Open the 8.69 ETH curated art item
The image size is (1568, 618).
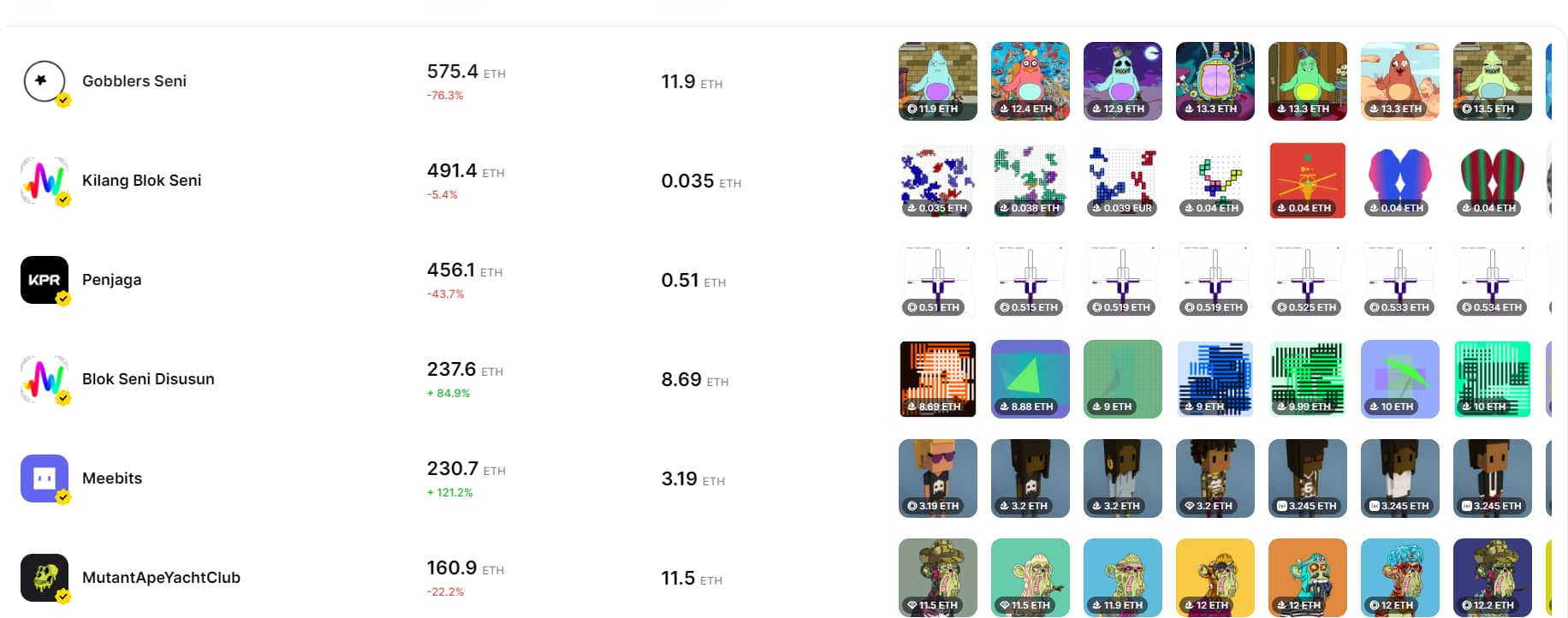(937, 379)
